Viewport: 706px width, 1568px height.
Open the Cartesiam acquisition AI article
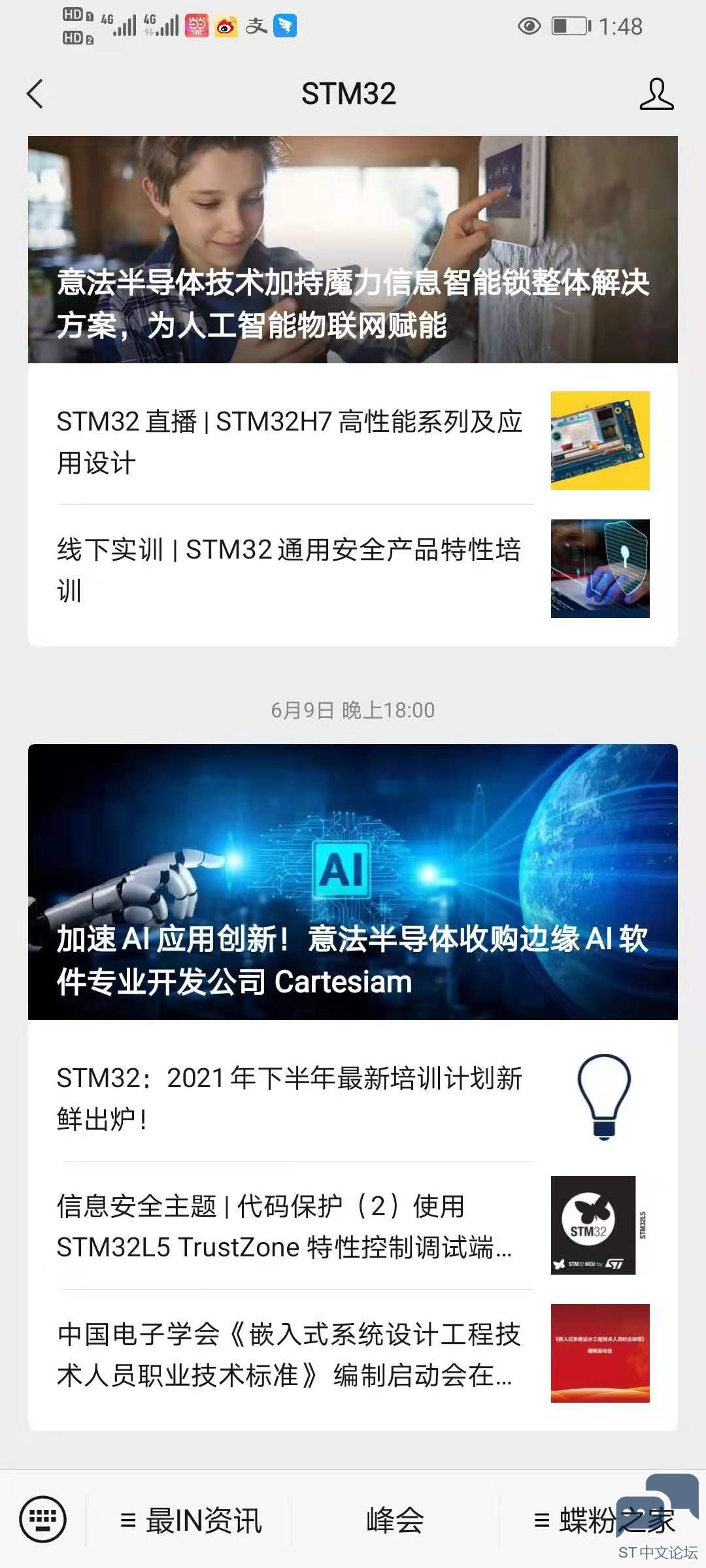pos(353,882)
